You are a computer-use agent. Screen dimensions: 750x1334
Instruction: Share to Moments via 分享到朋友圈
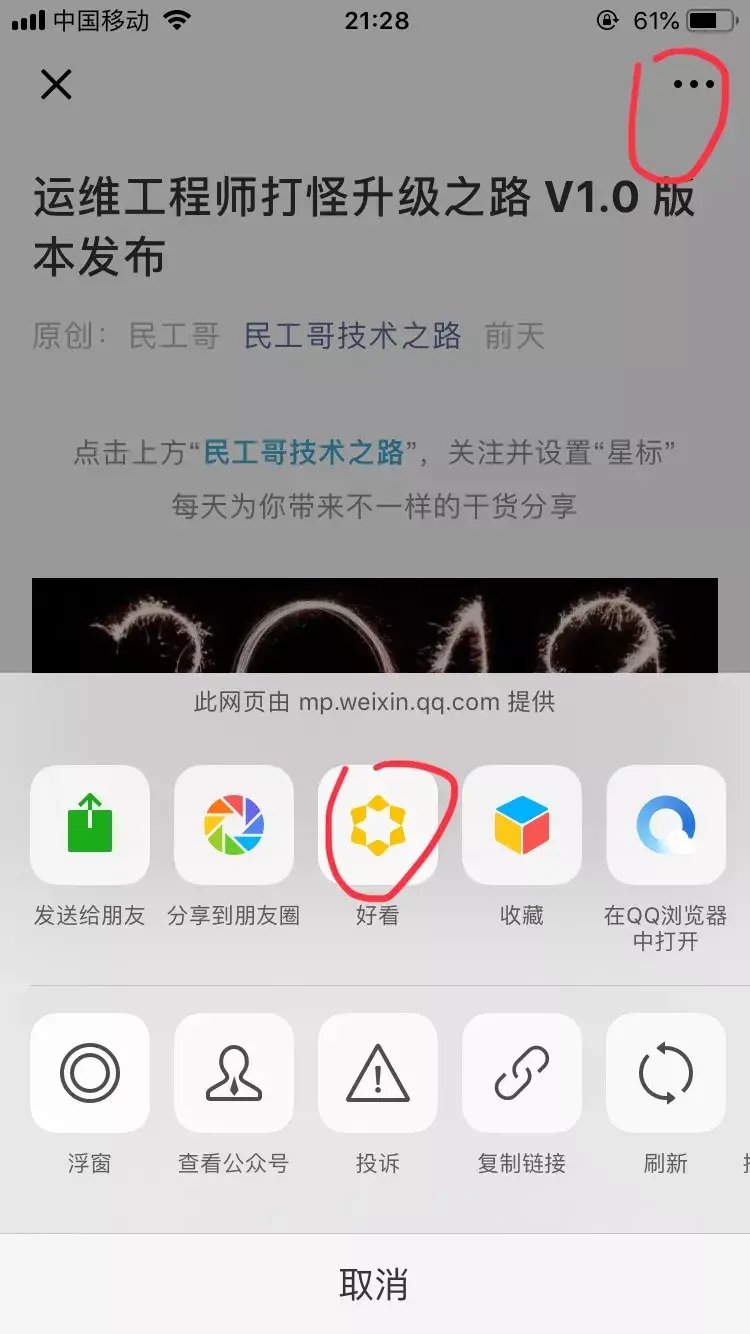pyautogui.click(x=234, y=825)
